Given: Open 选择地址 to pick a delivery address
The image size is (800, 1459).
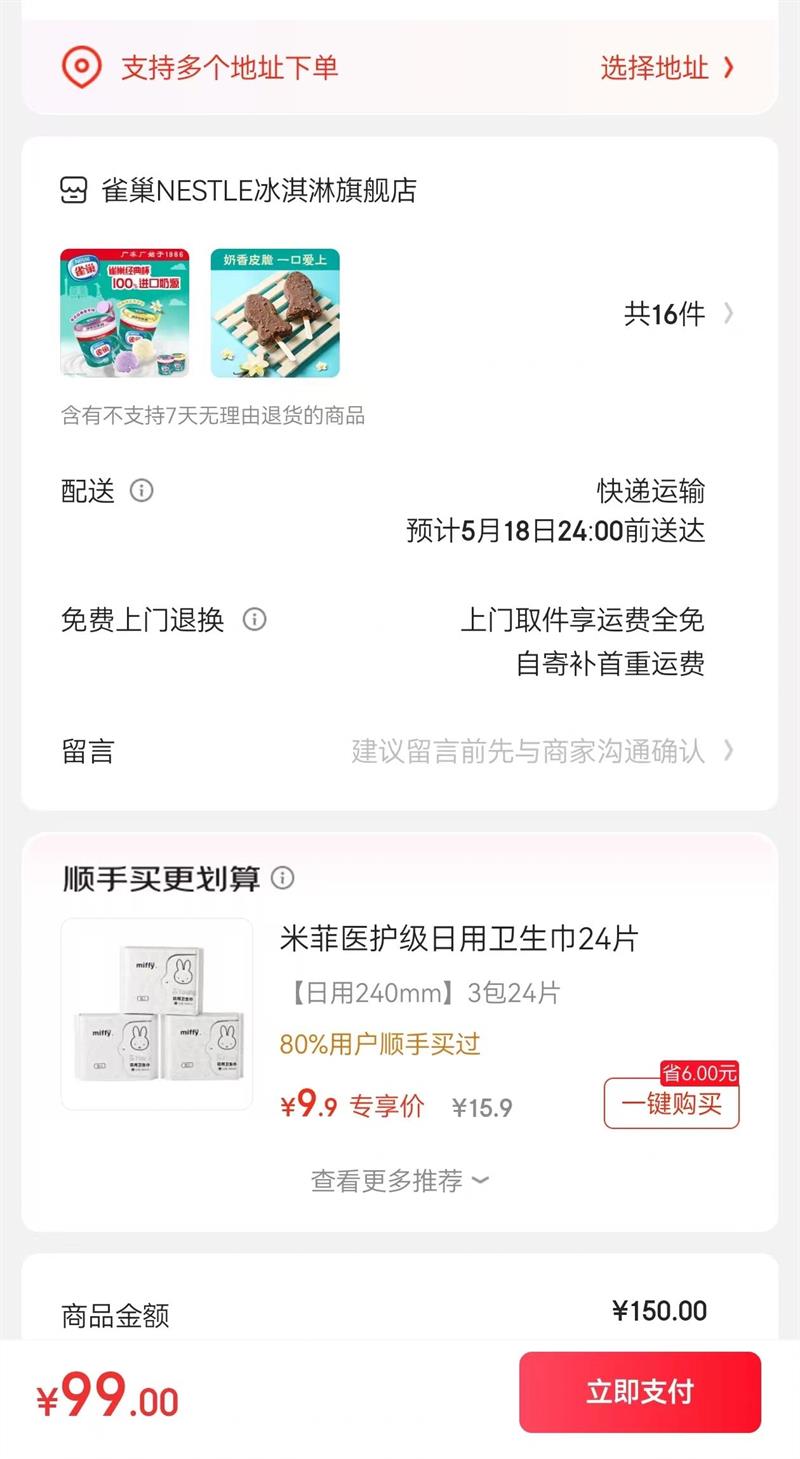Looking at the screenshot, I should point(667,68).
